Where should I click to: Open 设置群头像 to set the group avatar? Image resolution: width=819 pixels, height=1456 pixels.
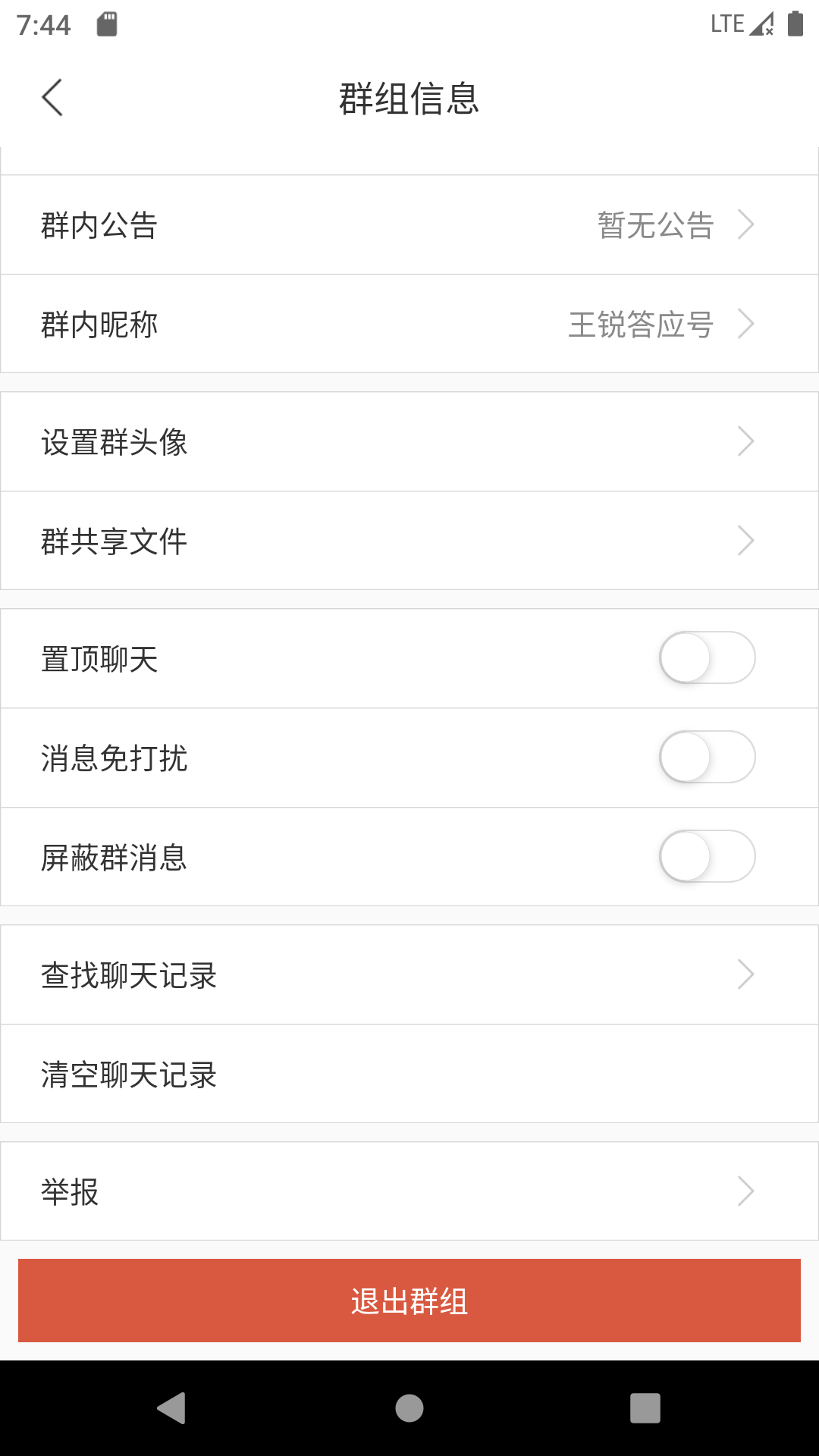409,442
